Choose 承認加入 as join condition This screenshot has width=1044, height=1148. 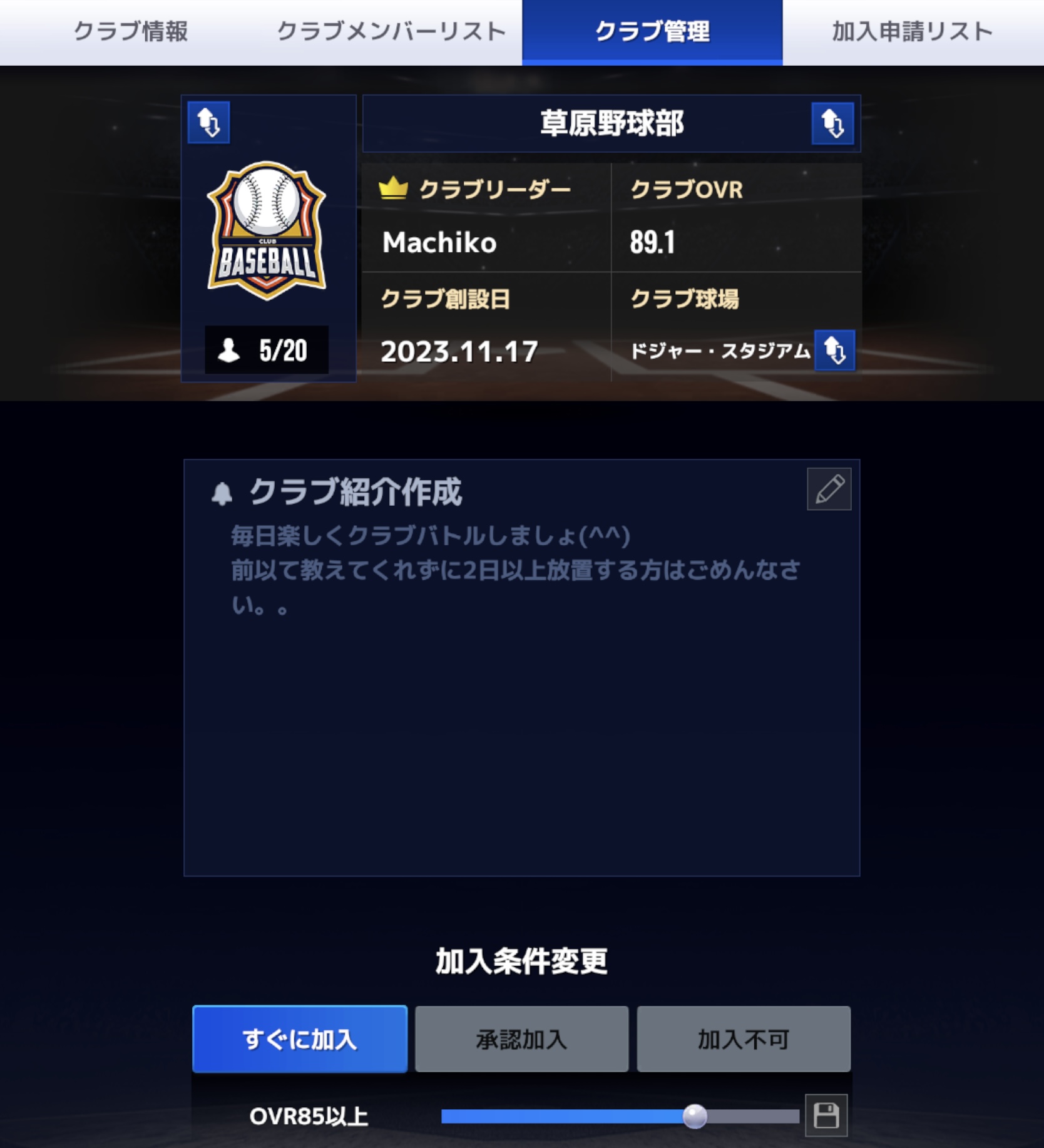[x=521, y=1039]
